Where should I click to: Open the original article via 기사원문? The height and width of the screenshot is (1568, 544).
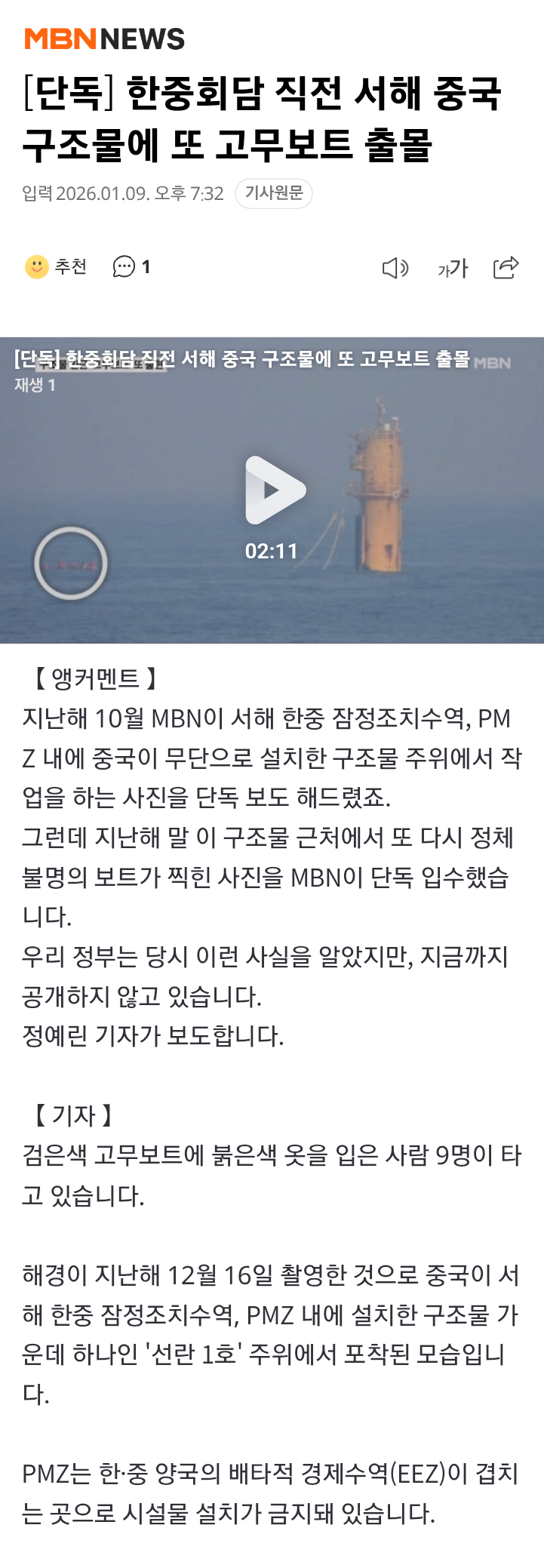pos(273,193)
